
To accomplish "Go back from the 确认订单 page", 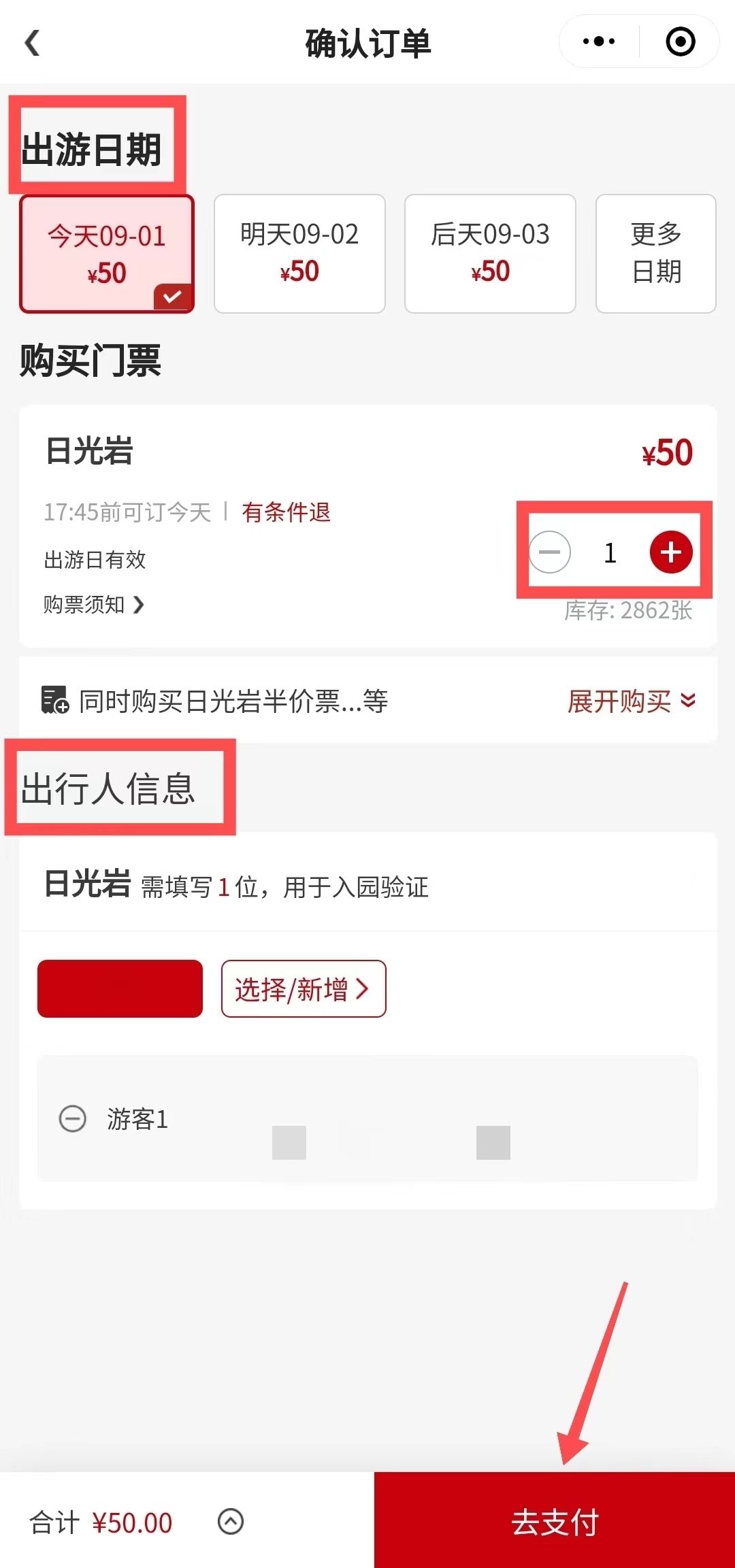I will tap(32, 43).
